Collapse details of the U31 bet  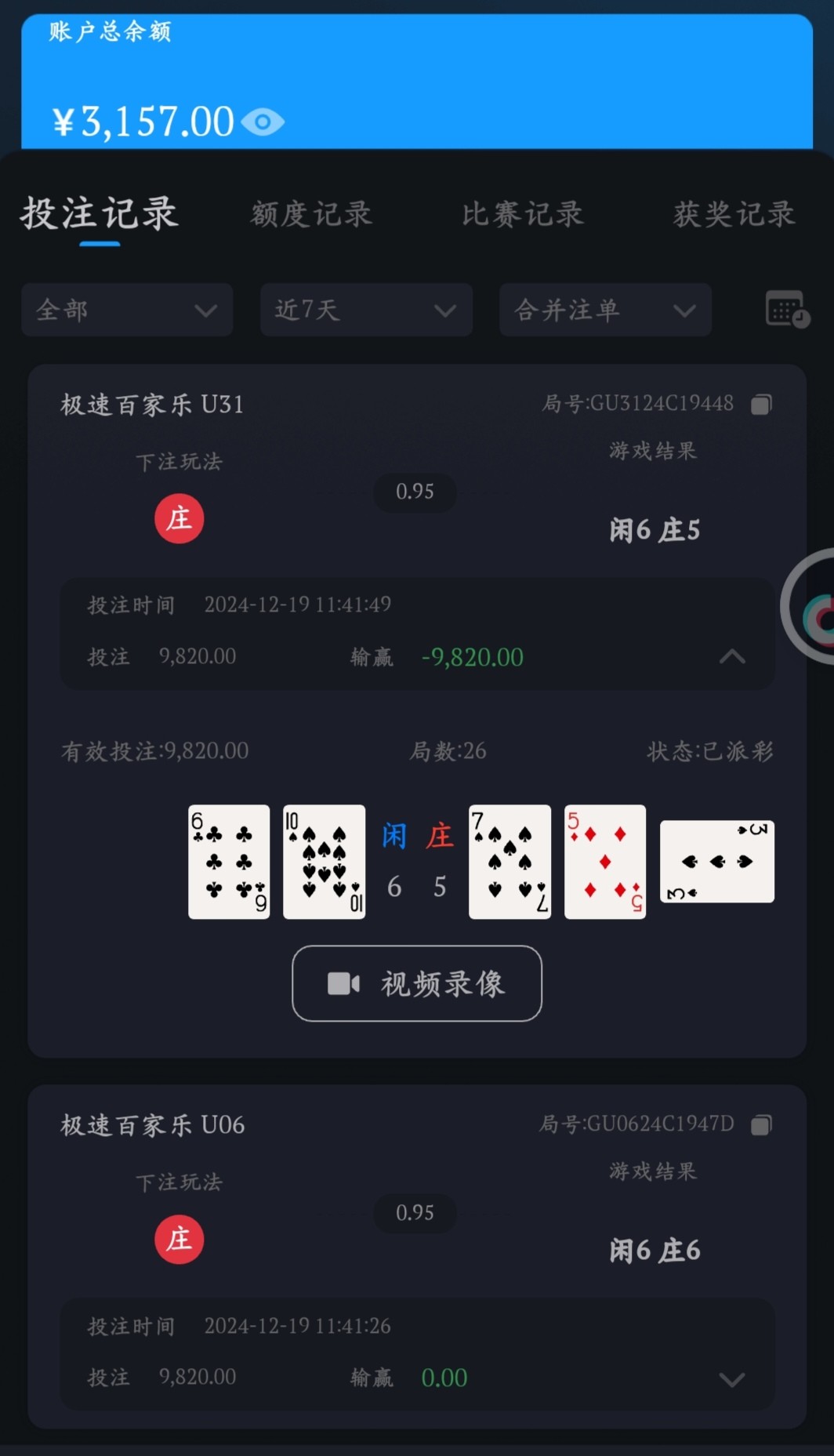tap(732, 656)
